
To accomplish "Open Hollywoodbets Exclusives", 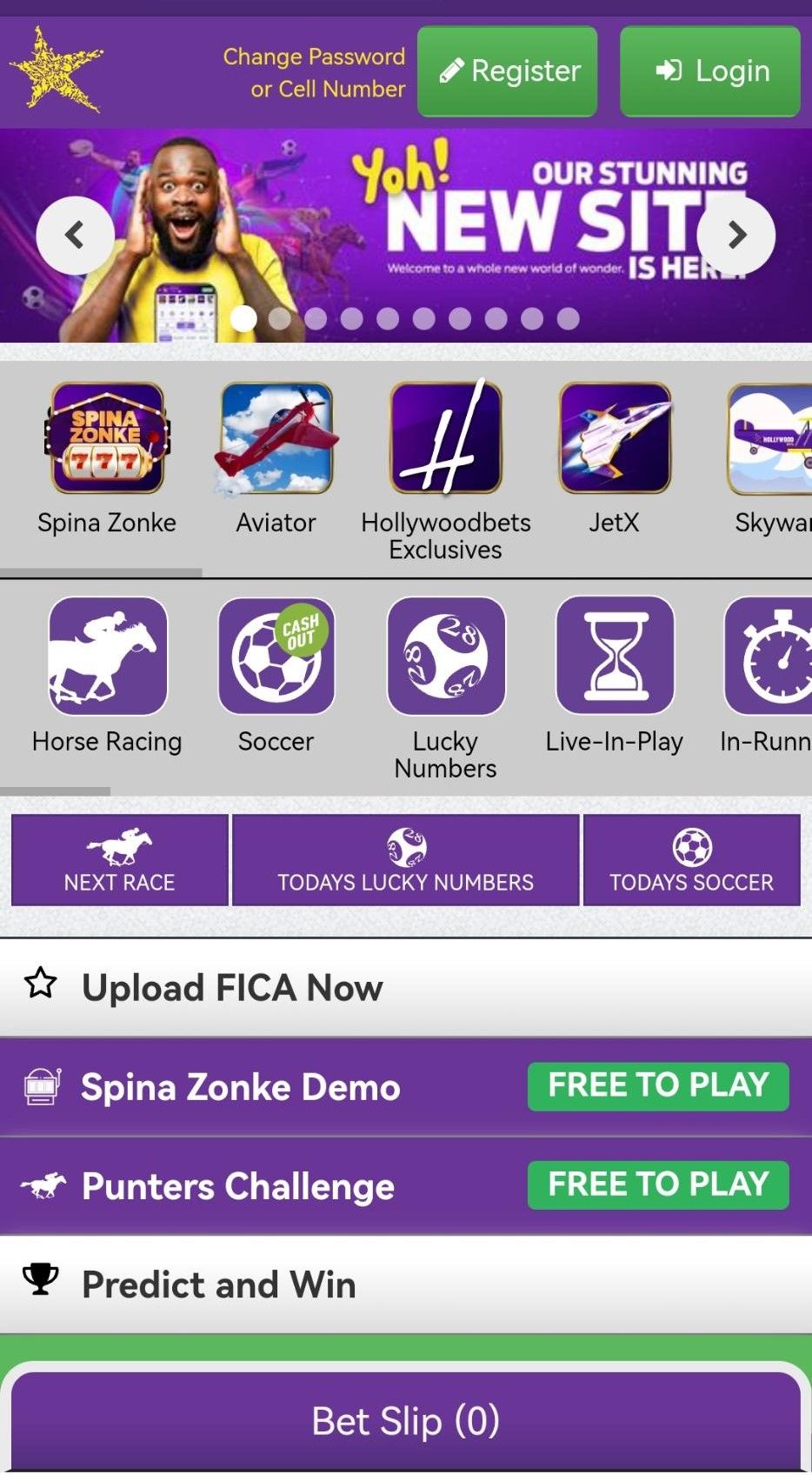I will (x=445, y=440).
